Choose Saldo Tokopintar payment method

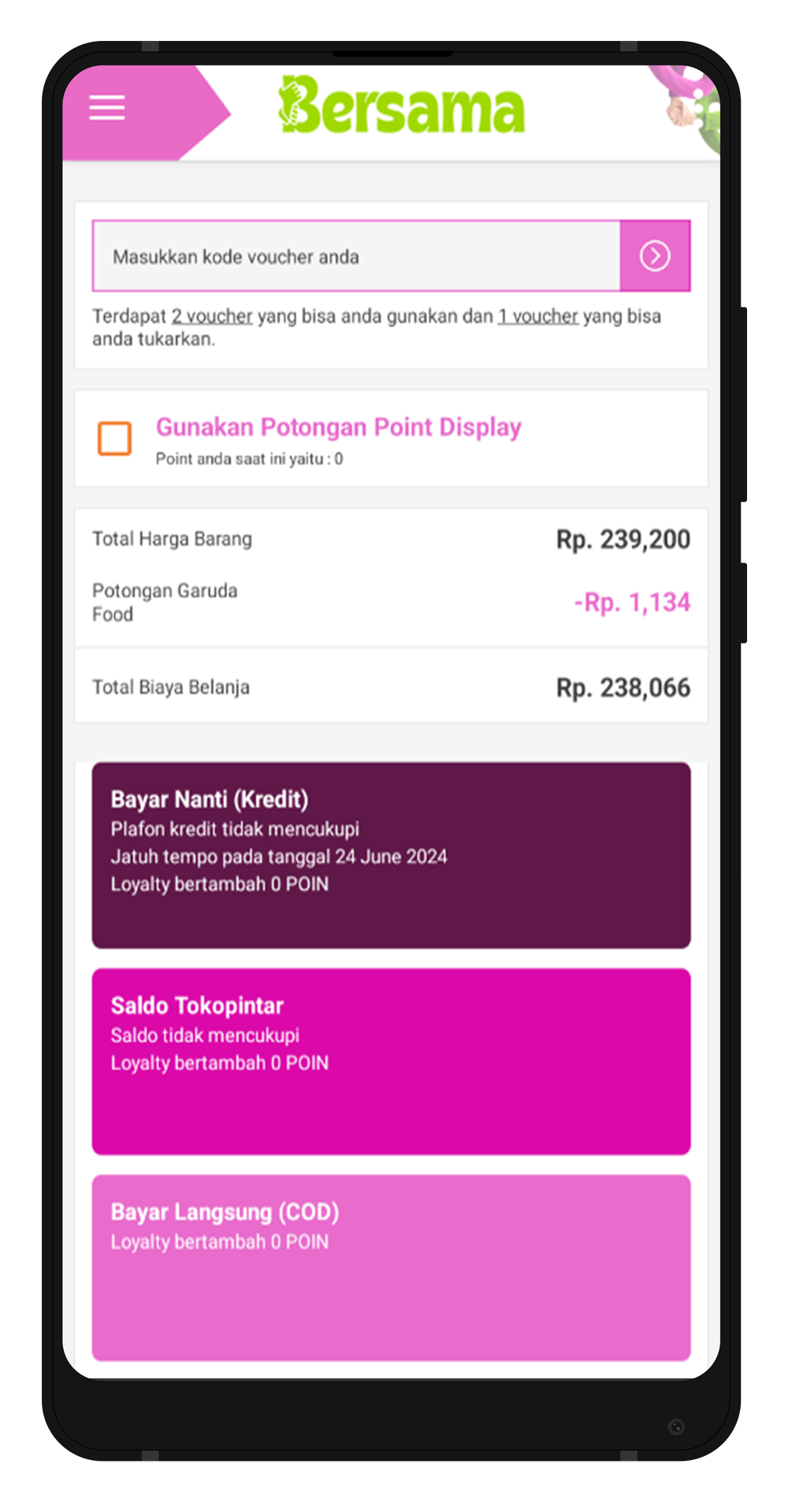(391, 1061)
